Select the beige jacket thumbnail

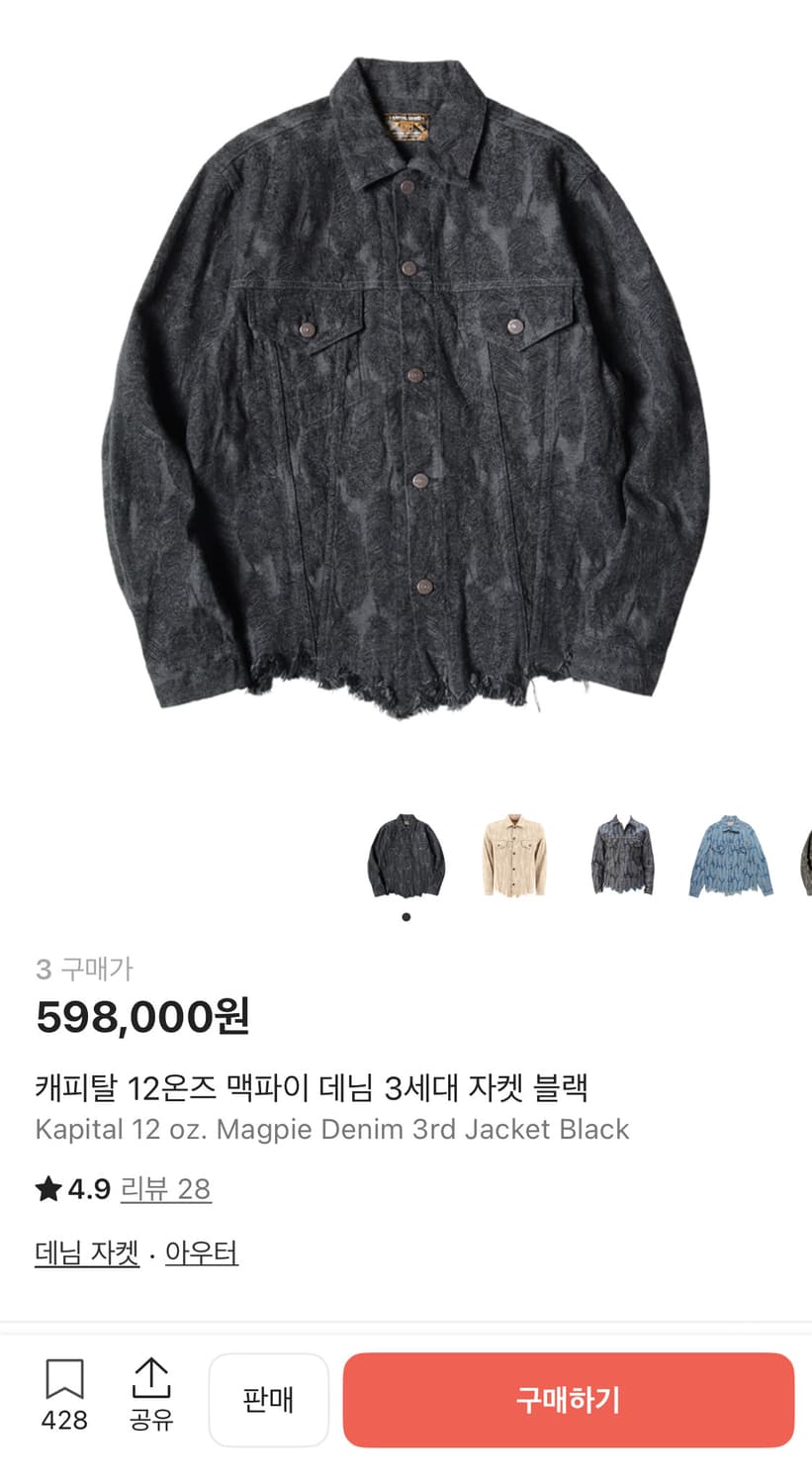tap(515, 858)
